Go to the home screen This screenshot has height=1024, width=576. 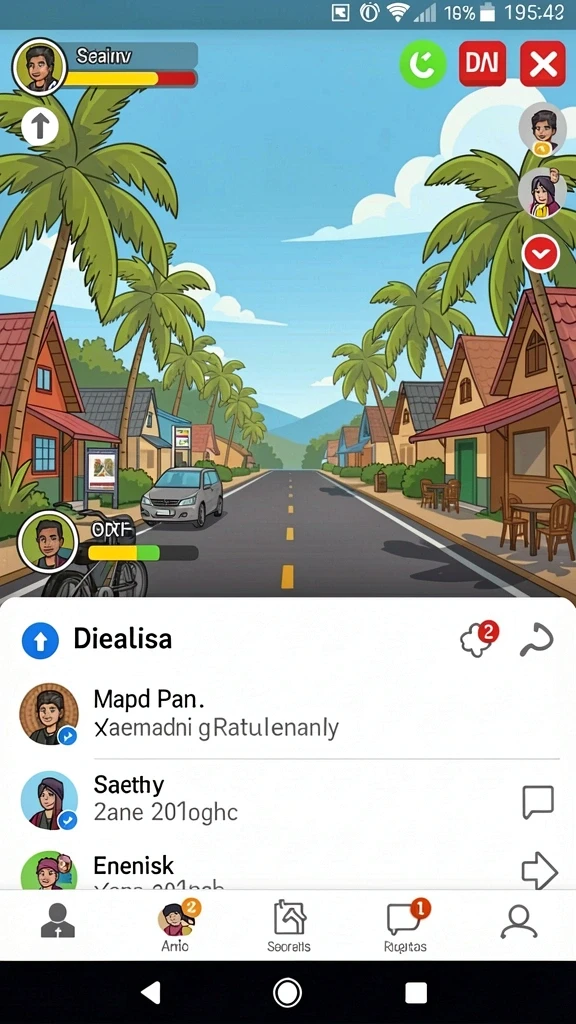288,993
